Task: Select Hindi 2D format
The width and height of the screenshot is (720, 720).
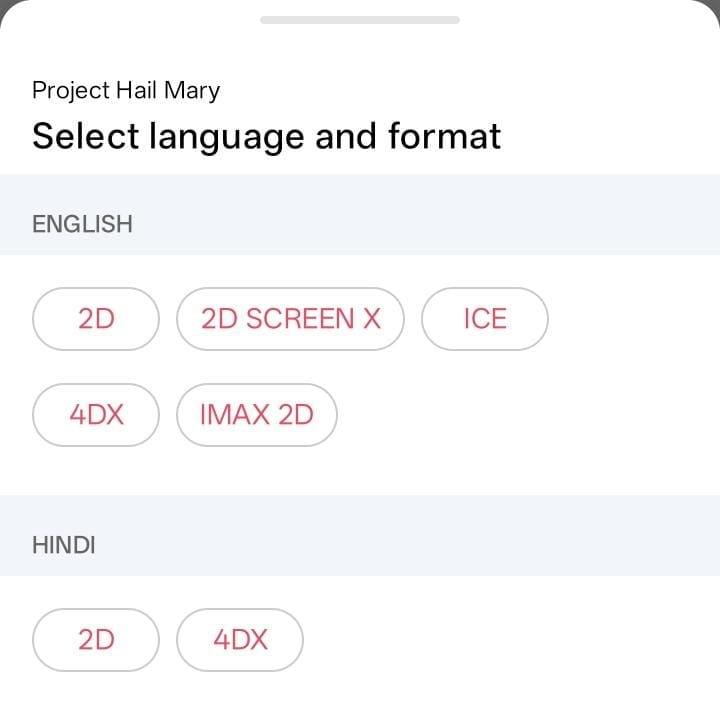Action: (96, 640)
